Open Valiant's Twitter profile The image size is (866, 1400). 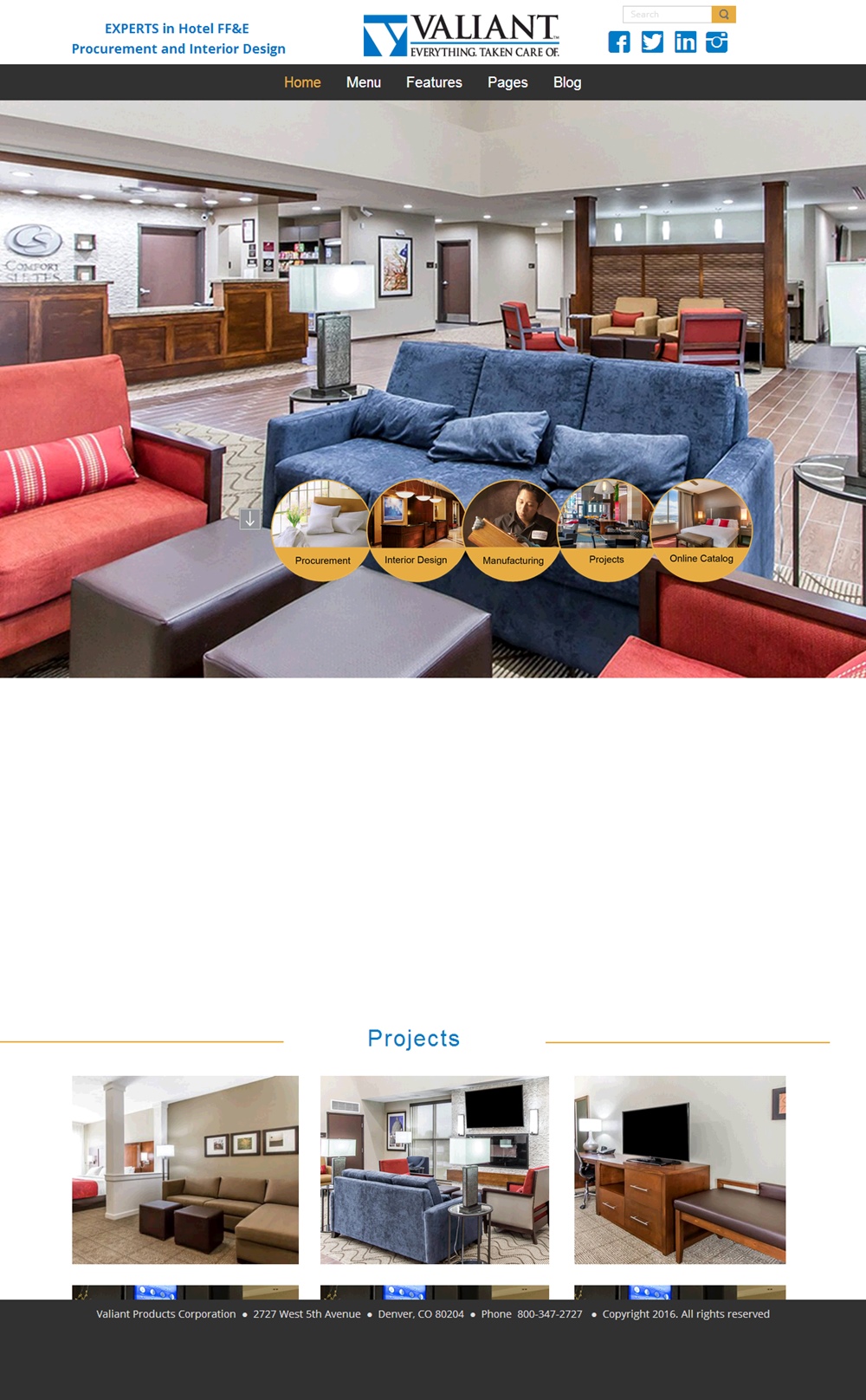click(652, 42)
